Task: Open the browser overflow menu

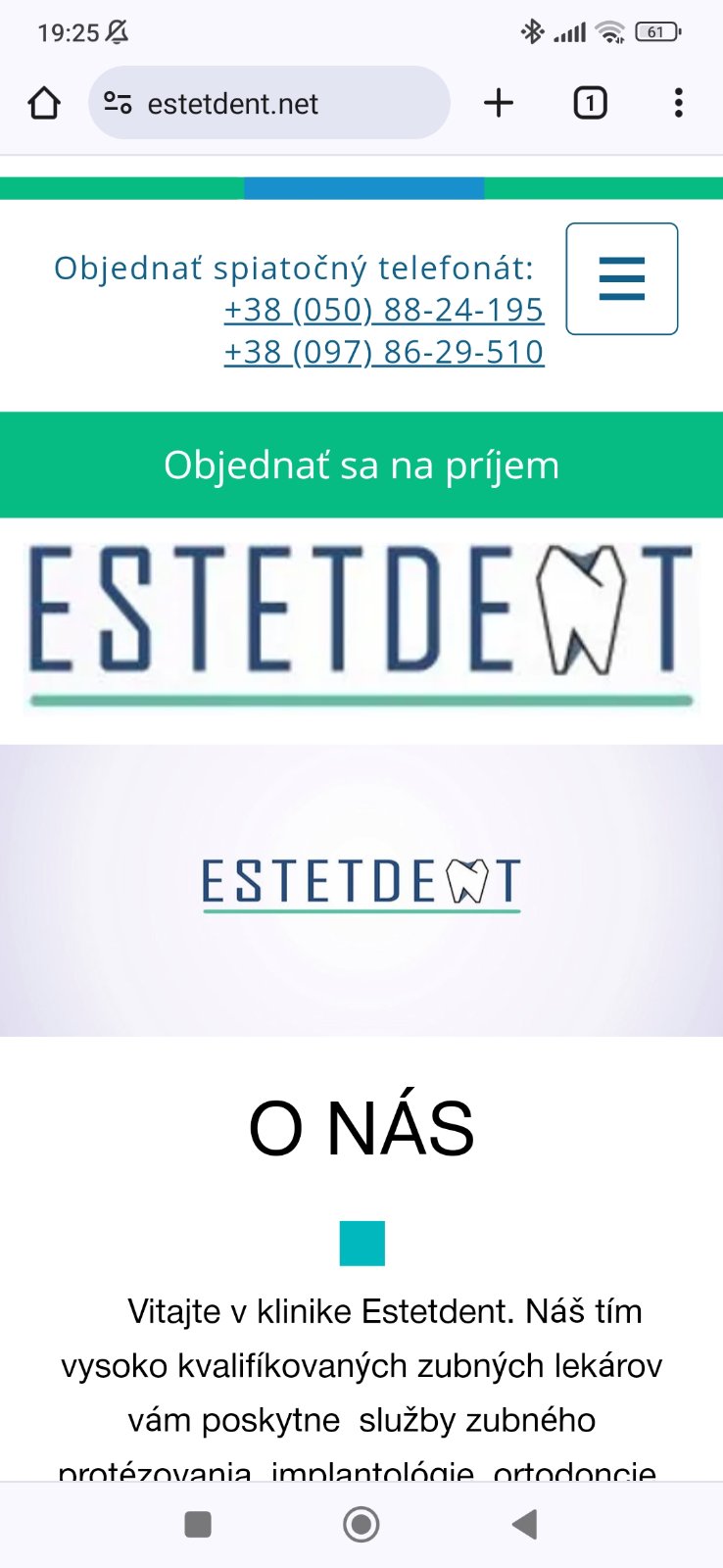Action: click(x=678, y=103)
